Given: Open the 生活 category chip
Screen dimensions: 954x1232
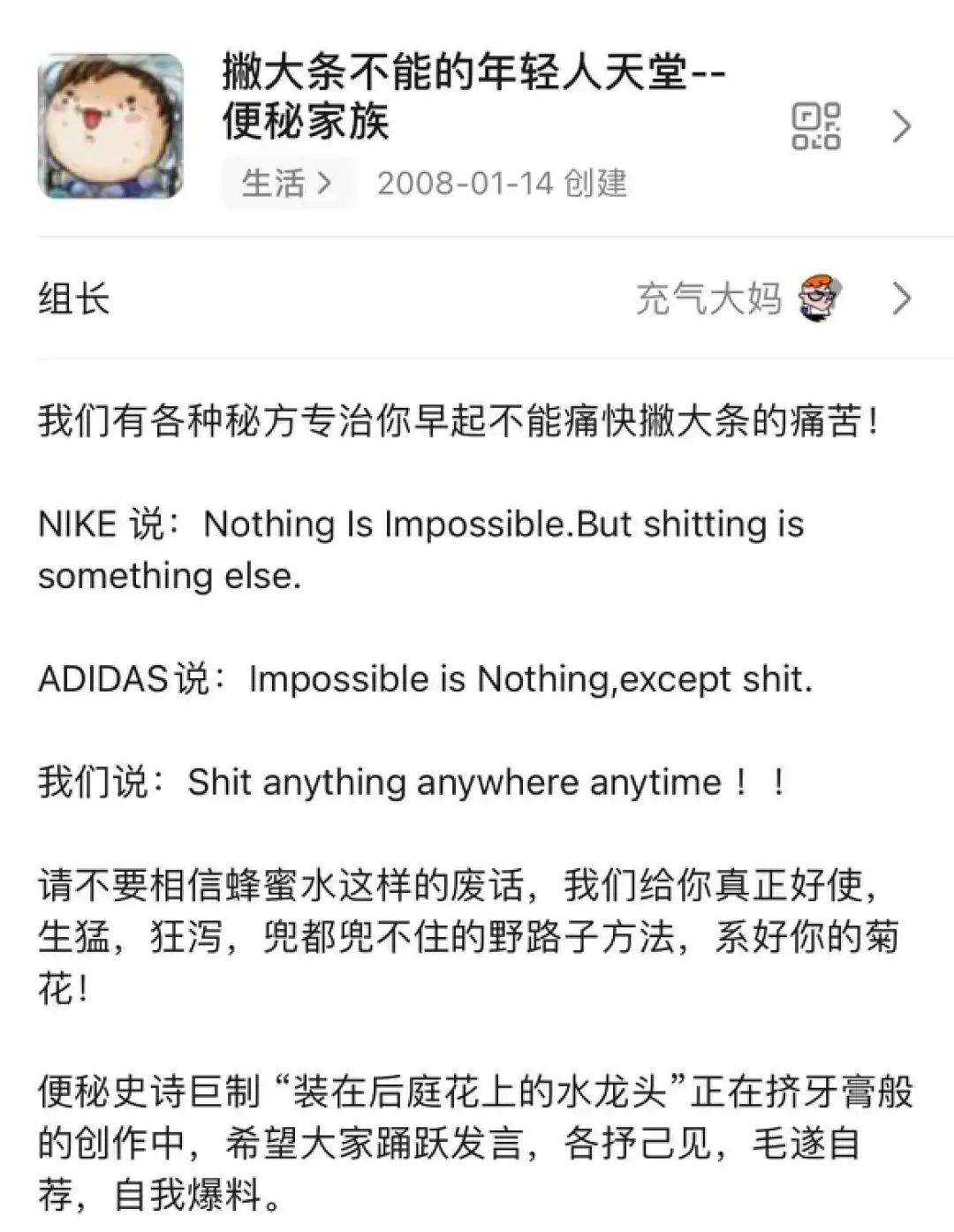Looking at the screenshot, I should click(x=287, y=183).
